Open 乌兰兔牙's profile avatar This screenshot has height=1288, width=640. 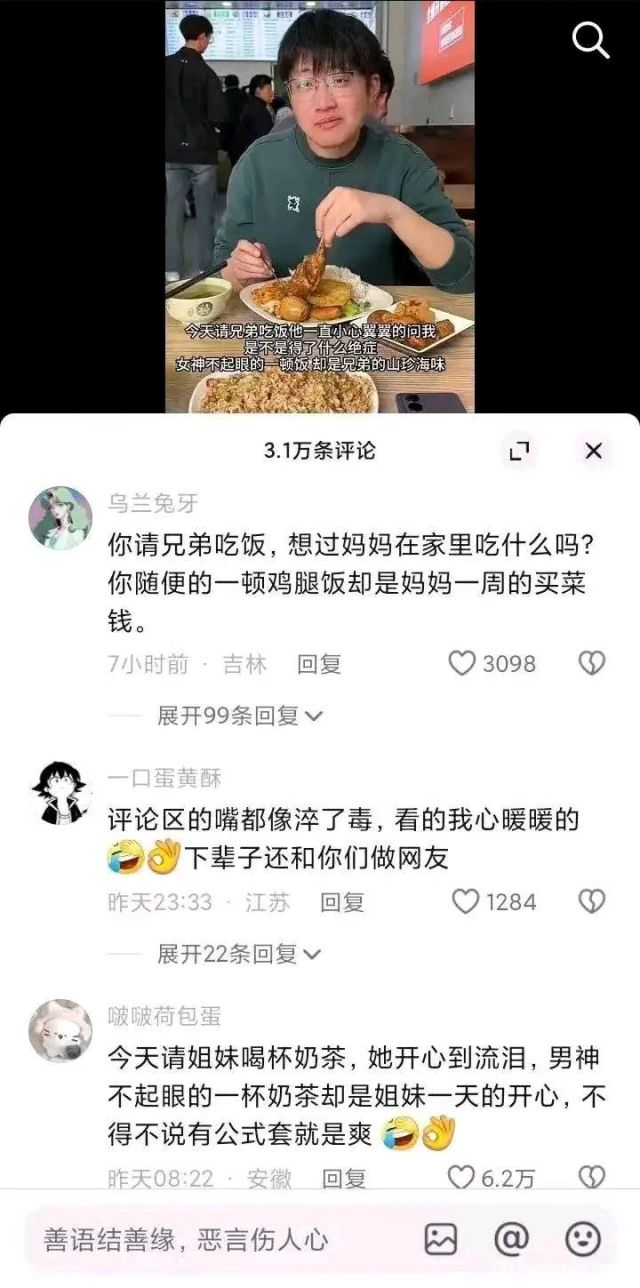click(60, 518)
